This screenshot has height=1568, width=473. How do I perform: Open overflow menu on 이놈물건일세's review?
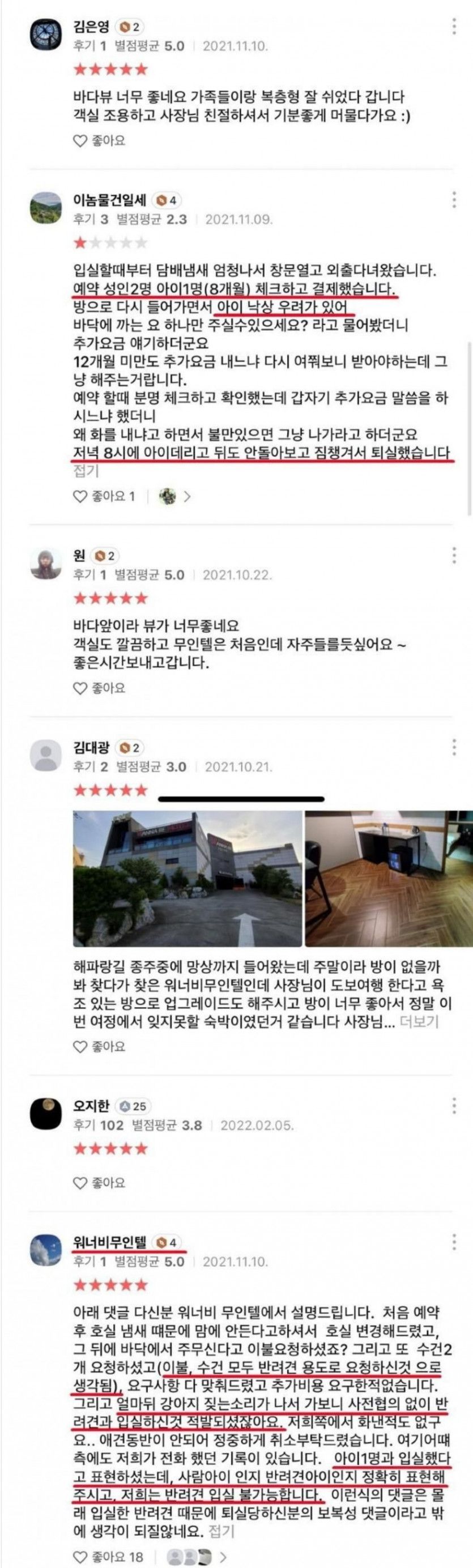point(455,199)
